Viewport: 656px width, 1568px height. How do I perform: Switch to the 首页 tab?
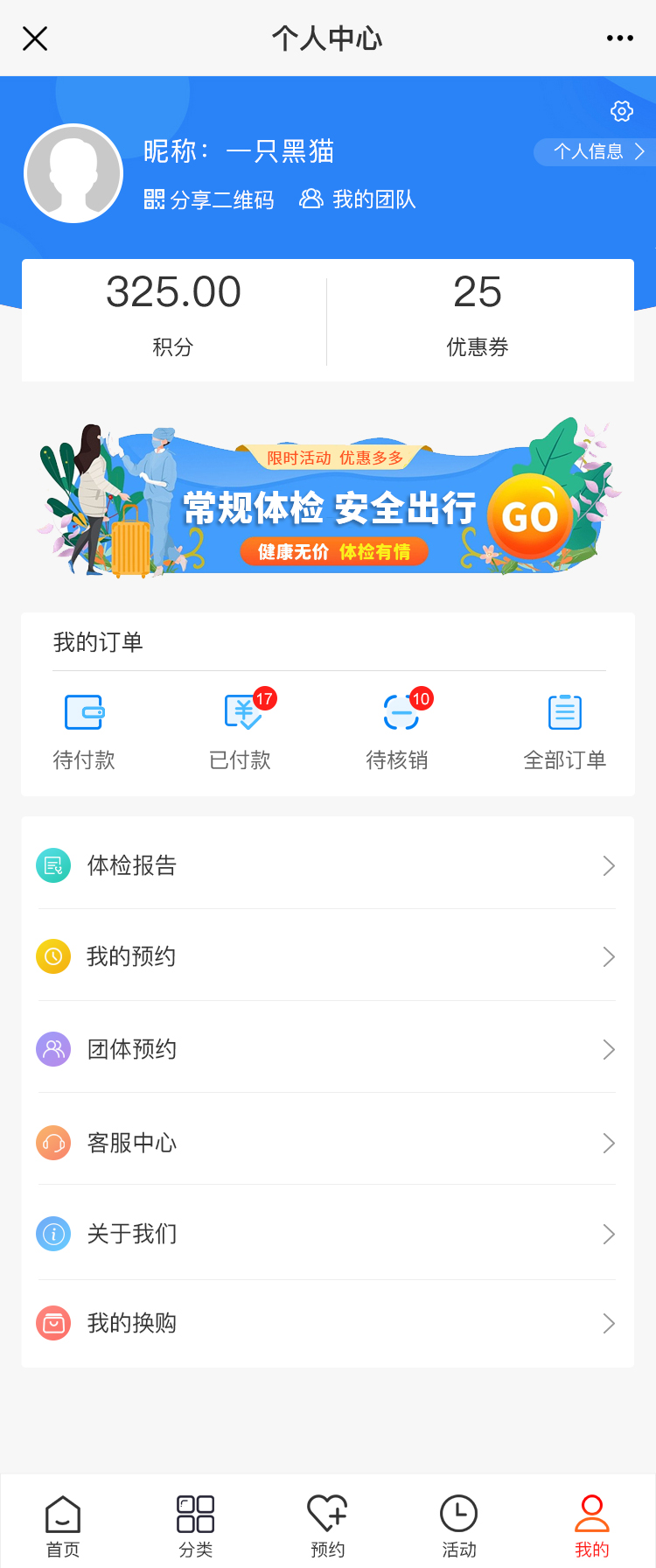63,1526
